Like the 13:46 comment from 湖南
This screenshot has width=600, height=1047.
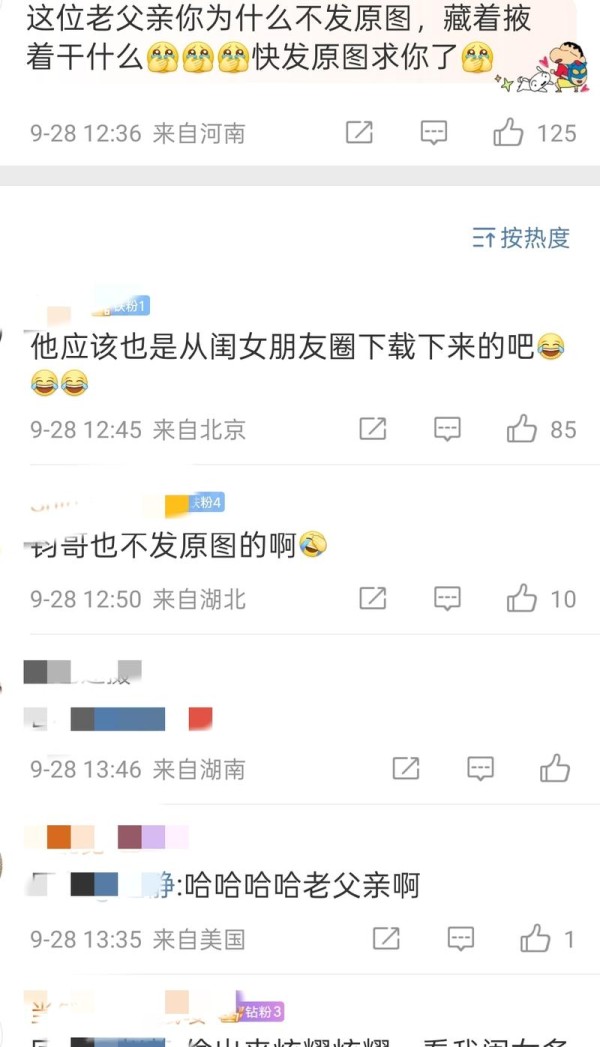click(x=555, y=769)
